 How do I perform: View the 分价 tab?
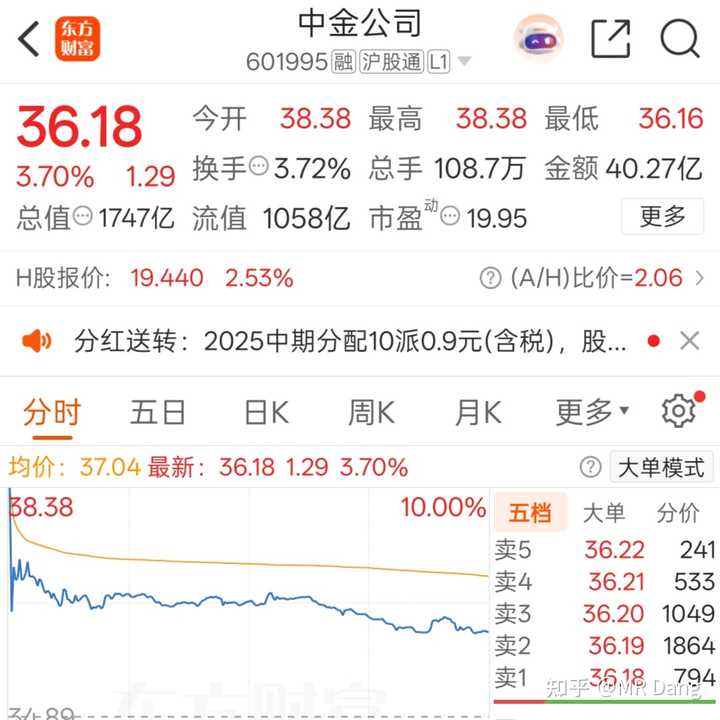coord(677,513)
